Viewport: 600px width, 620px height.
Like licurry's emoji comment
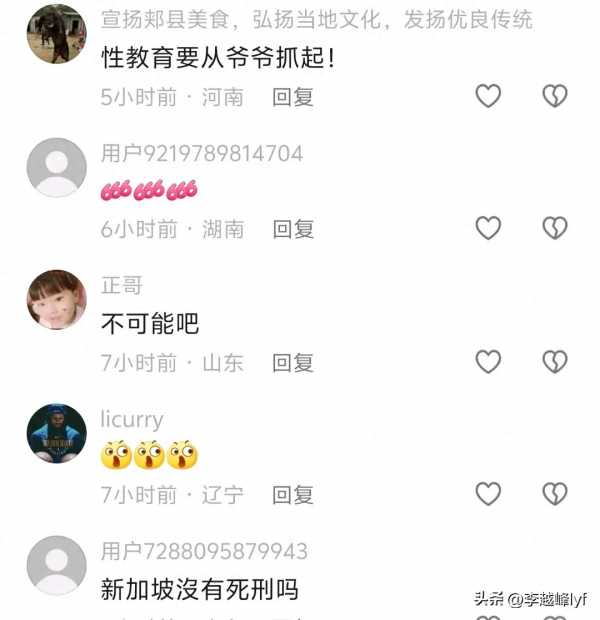(x=487, y=494)
